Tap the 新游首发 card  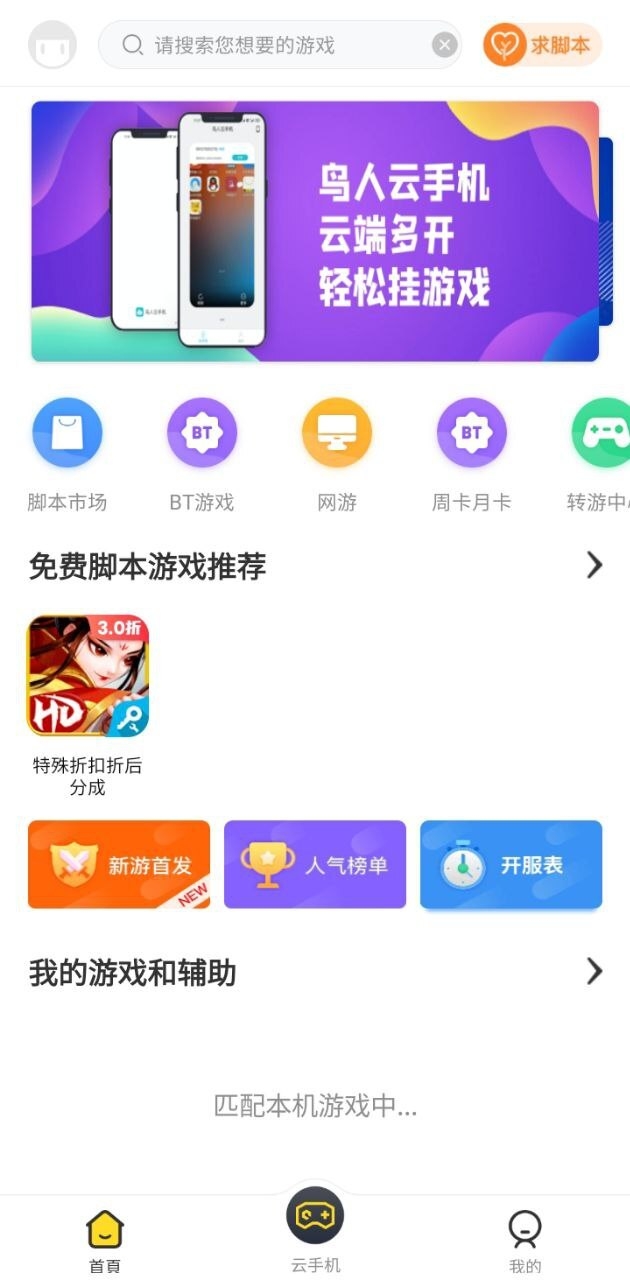(x=119, y=865)
